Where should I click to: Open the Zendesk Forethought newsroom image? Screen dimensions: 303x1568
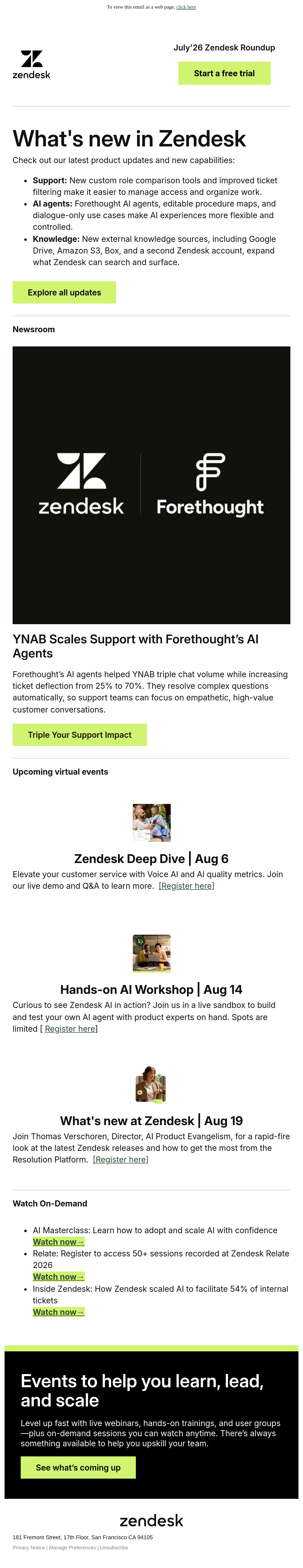tap(151, 485)
